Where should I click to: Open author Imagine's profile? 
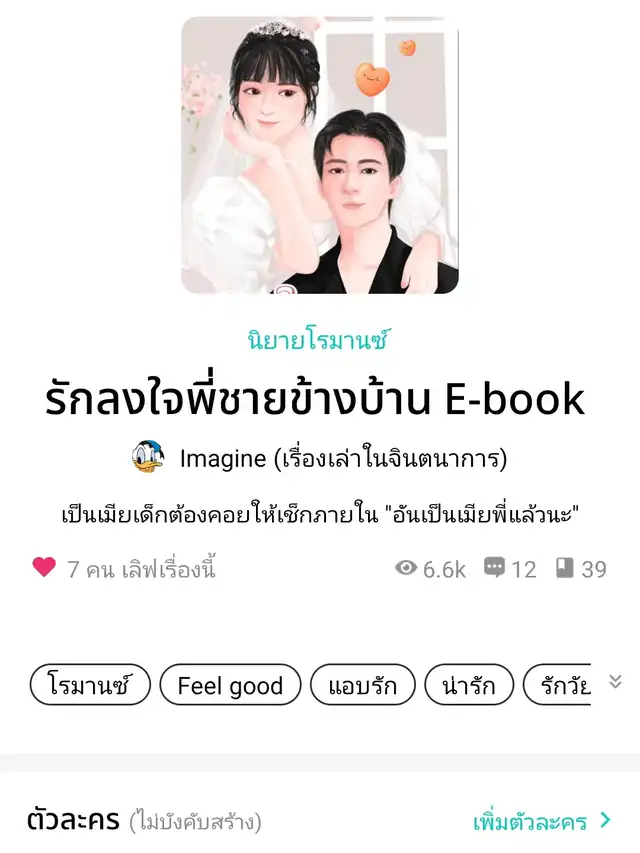tap(320, 459)
